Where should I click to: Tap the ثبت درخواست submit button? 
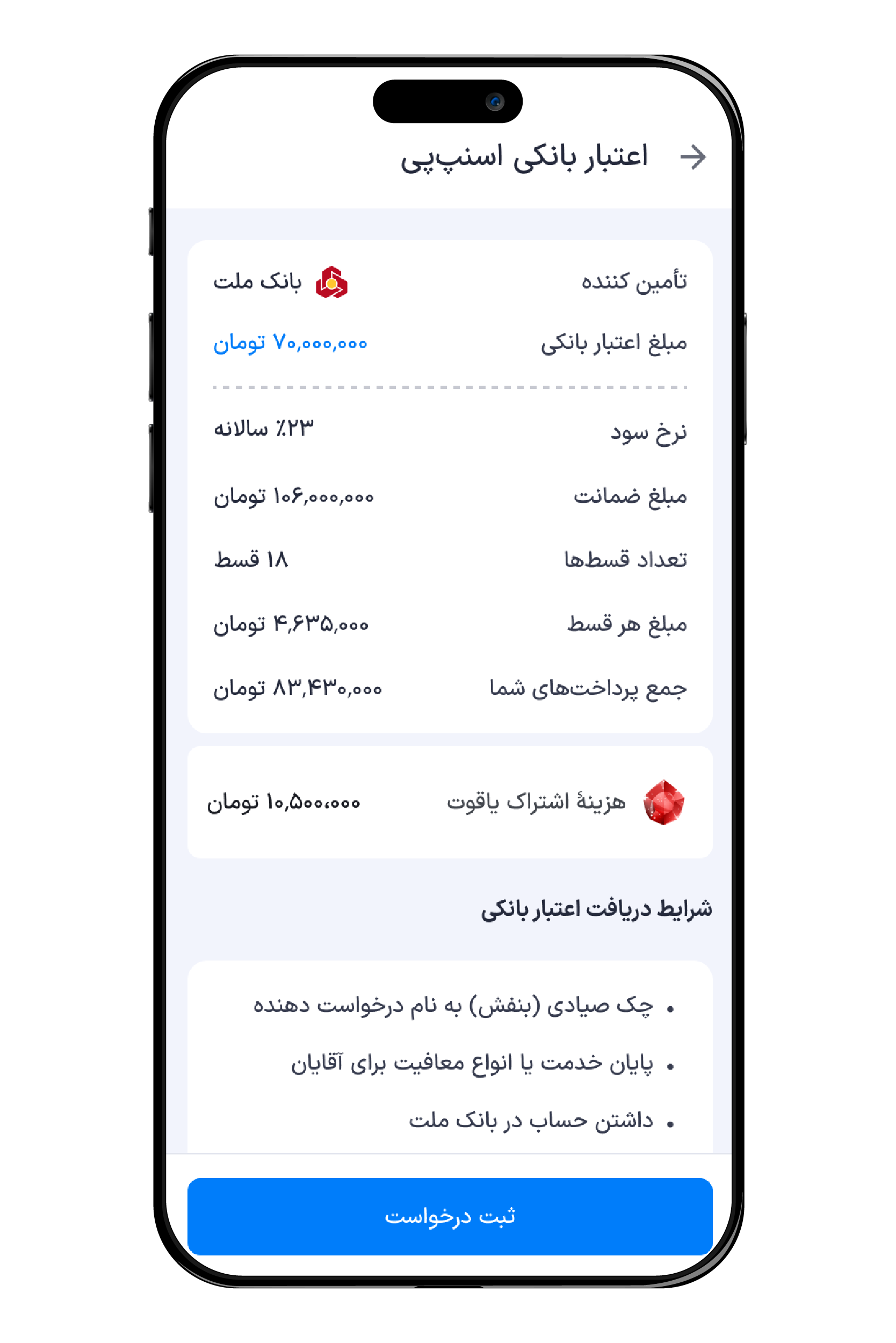(x=449, y=1216)
